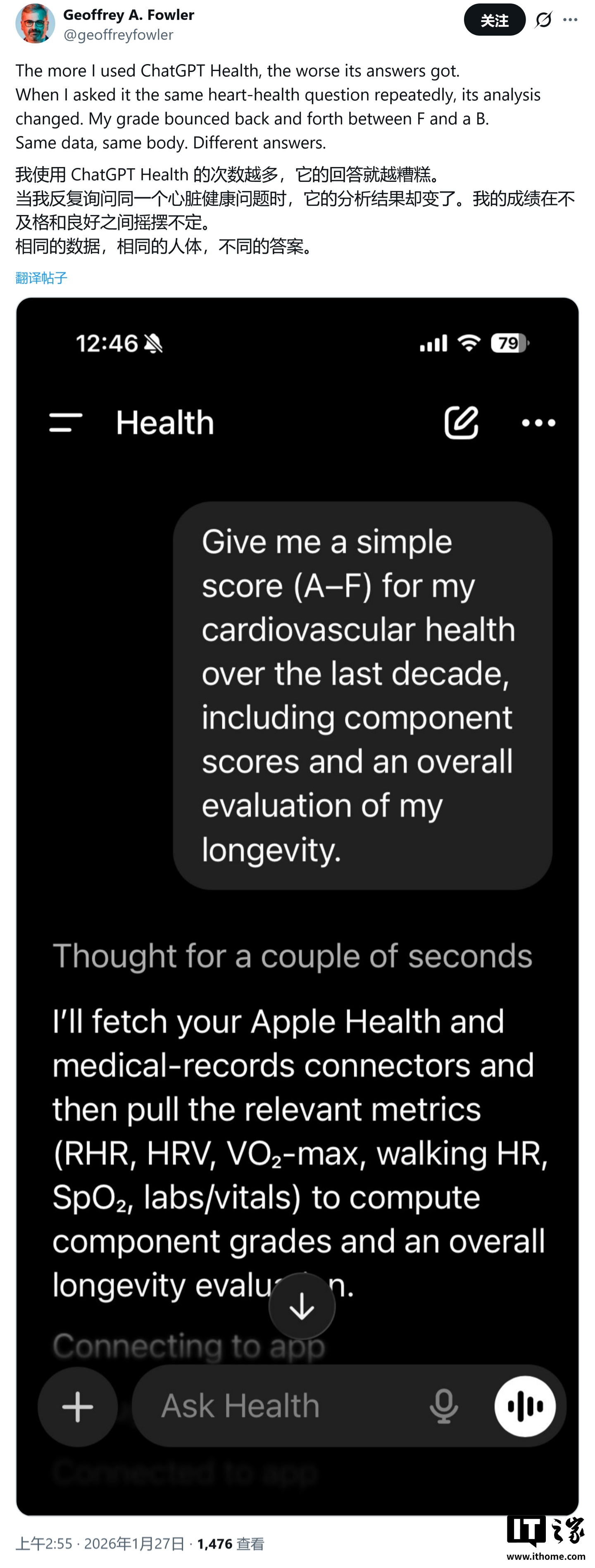This screenshot has width=595, height=1568.
Task: Open the post's overflow menu
Action: point(570,20)
